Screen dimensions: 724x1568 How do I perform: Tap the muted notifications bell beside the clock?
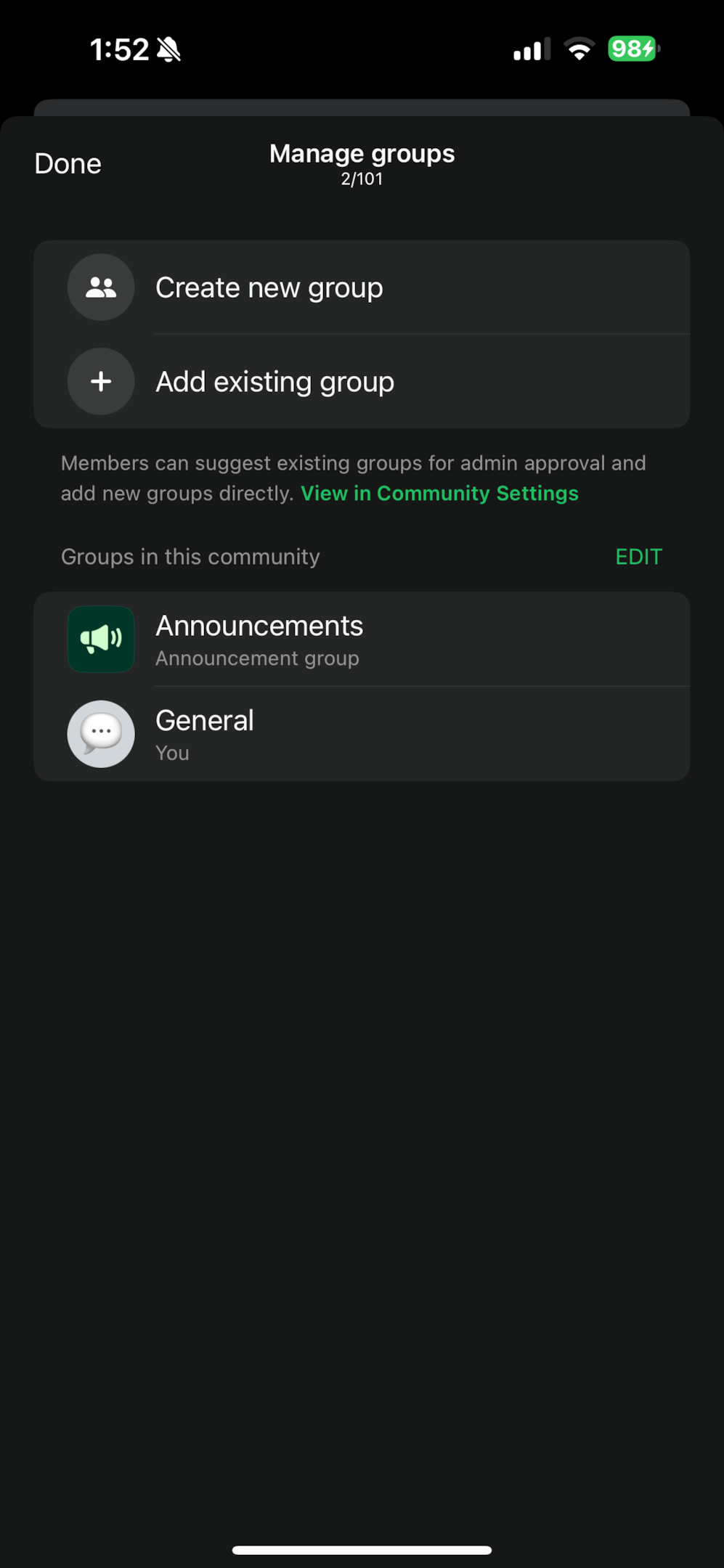click(x=168, y=48)
